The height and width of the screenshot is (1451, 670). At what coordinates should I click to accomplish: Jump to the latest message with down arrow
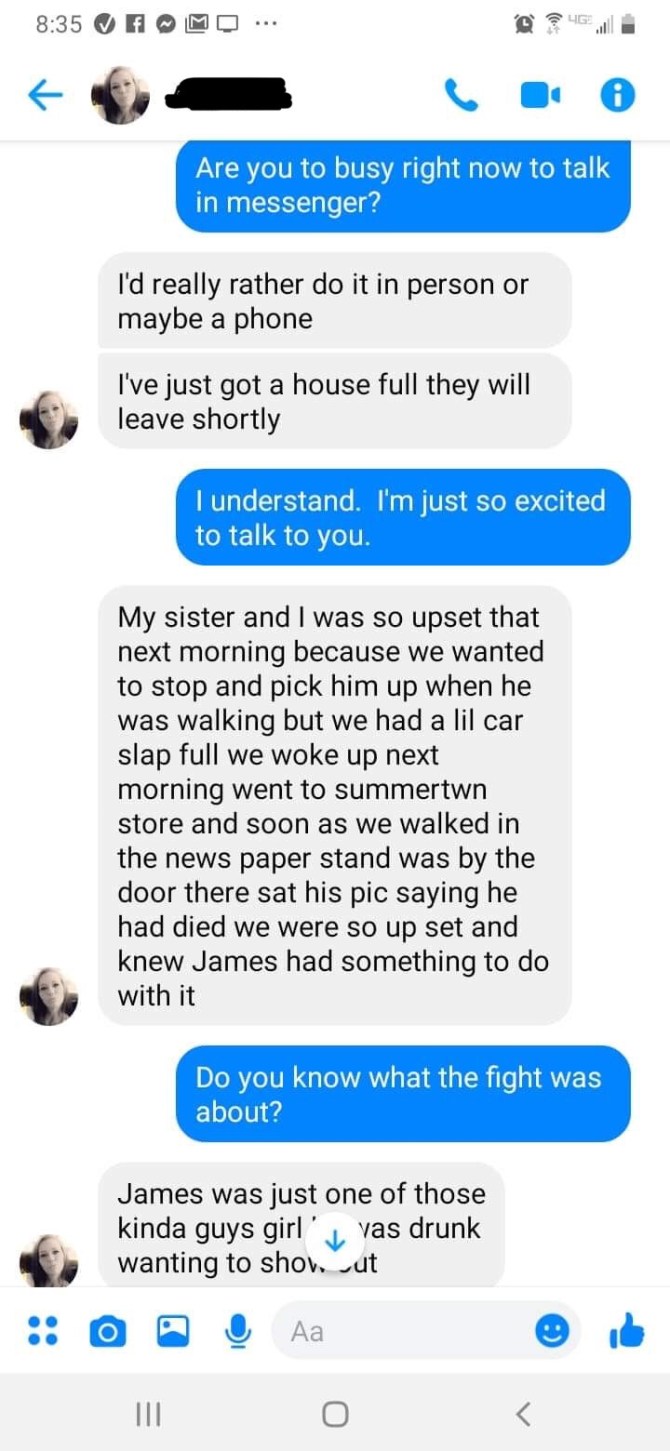tap(336, 1241)
